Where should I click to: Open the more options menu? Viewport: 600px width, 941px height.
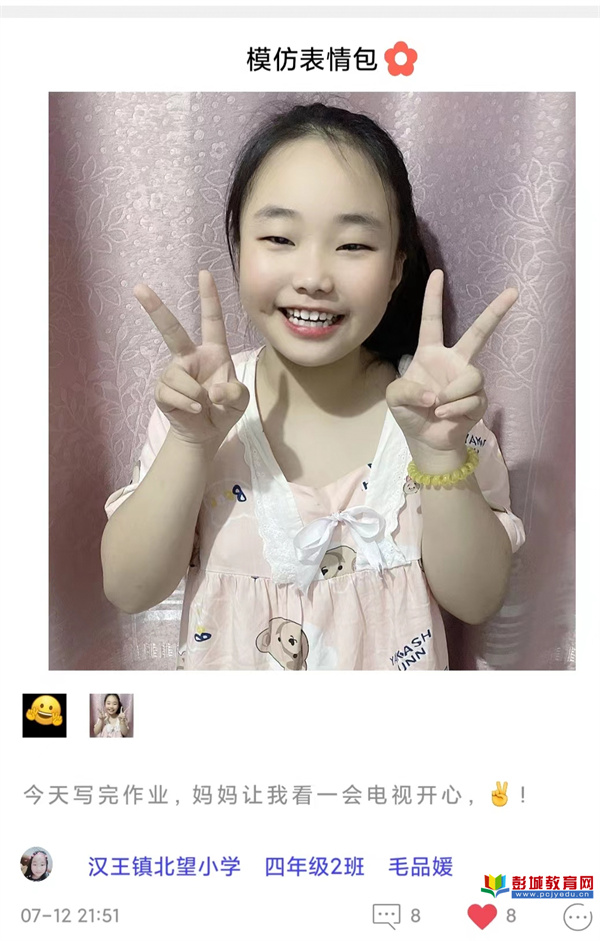click(577, 915)
